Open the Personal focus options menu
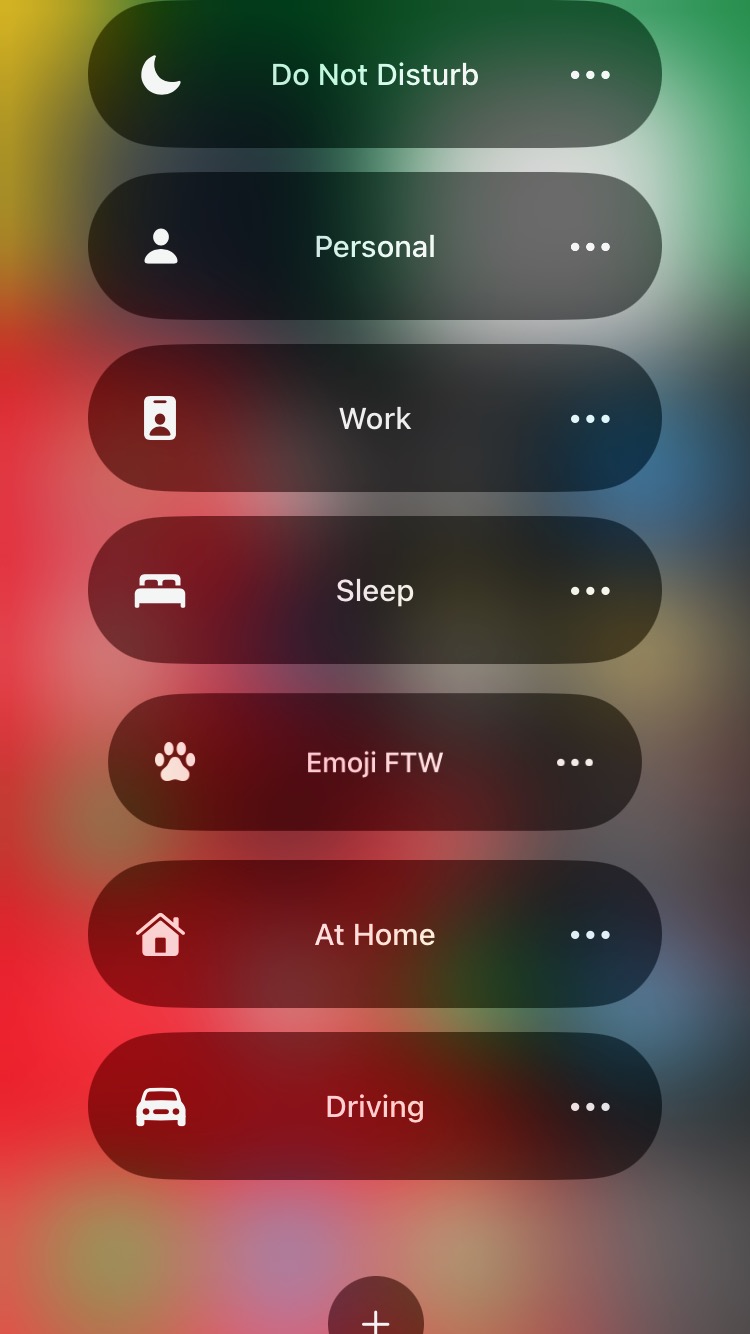Screen dimensions: 750x1334 pos(590,246)
